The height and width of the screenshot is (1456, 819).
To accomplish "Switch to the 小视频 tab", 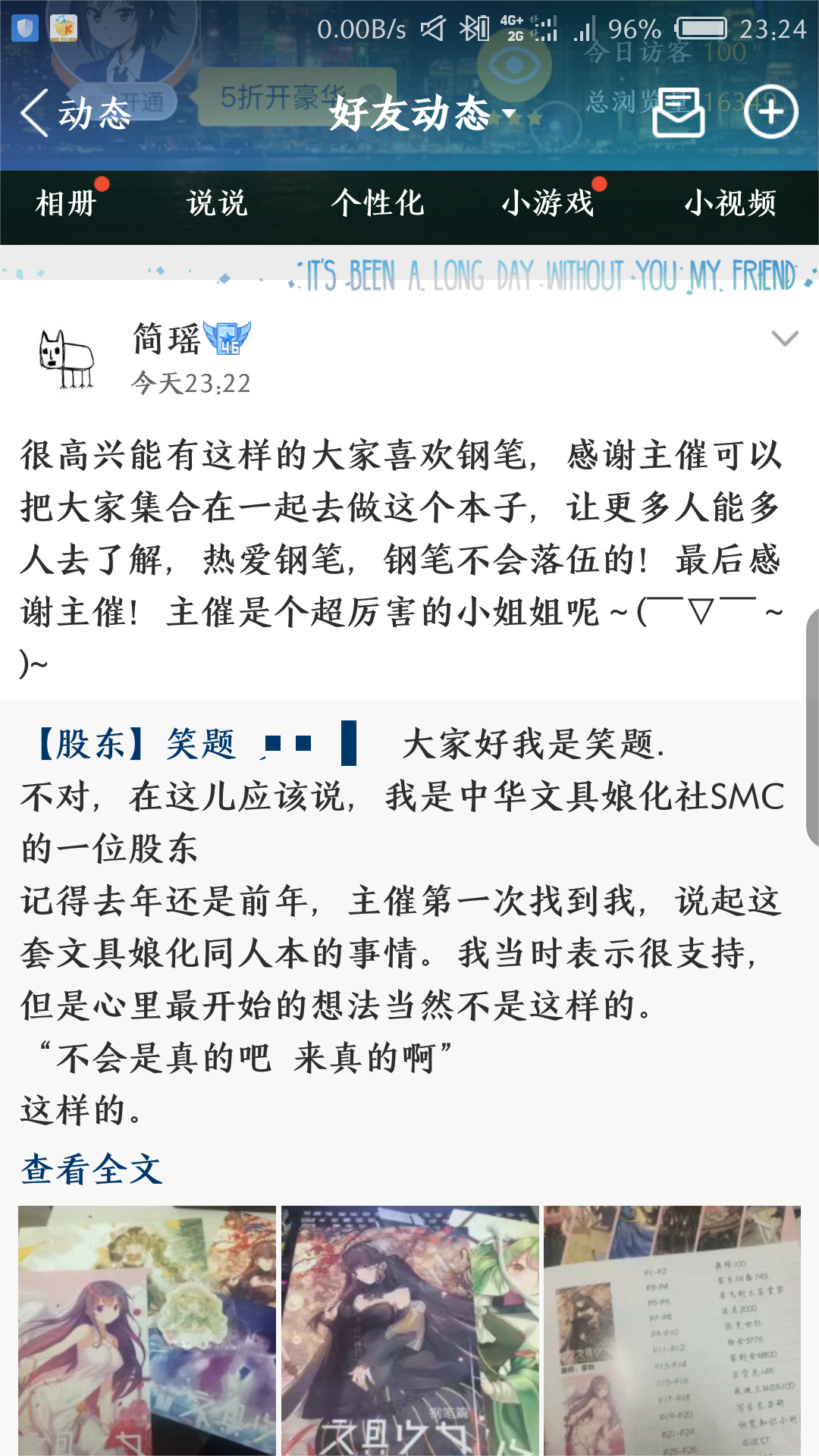I will [x=730, y=203].
